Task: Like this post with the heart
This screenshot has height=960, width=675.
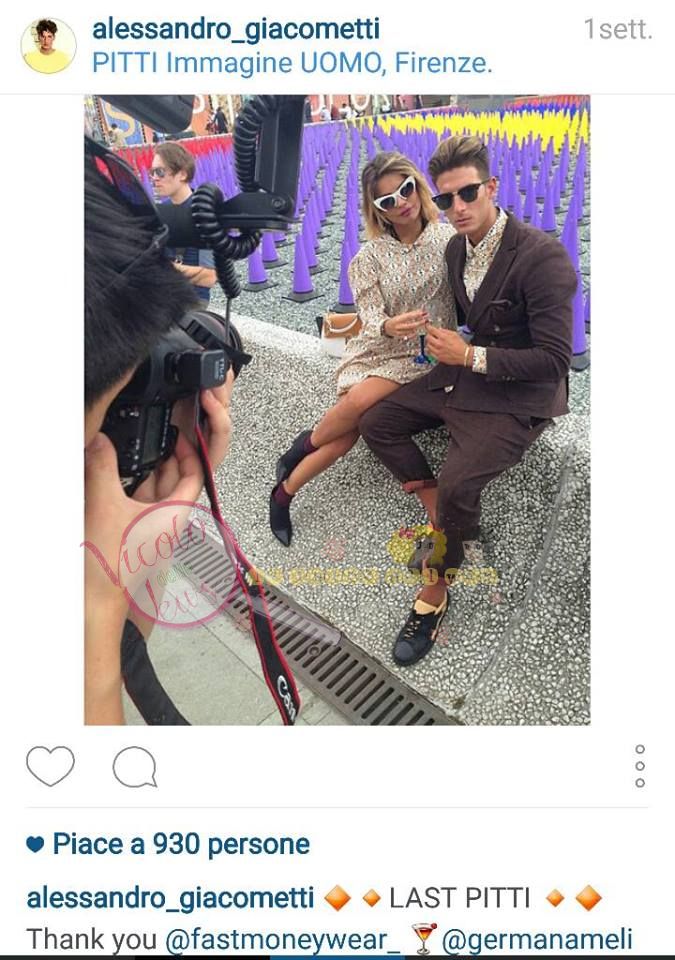Action: pyautogui.click(x=50, y=767)
